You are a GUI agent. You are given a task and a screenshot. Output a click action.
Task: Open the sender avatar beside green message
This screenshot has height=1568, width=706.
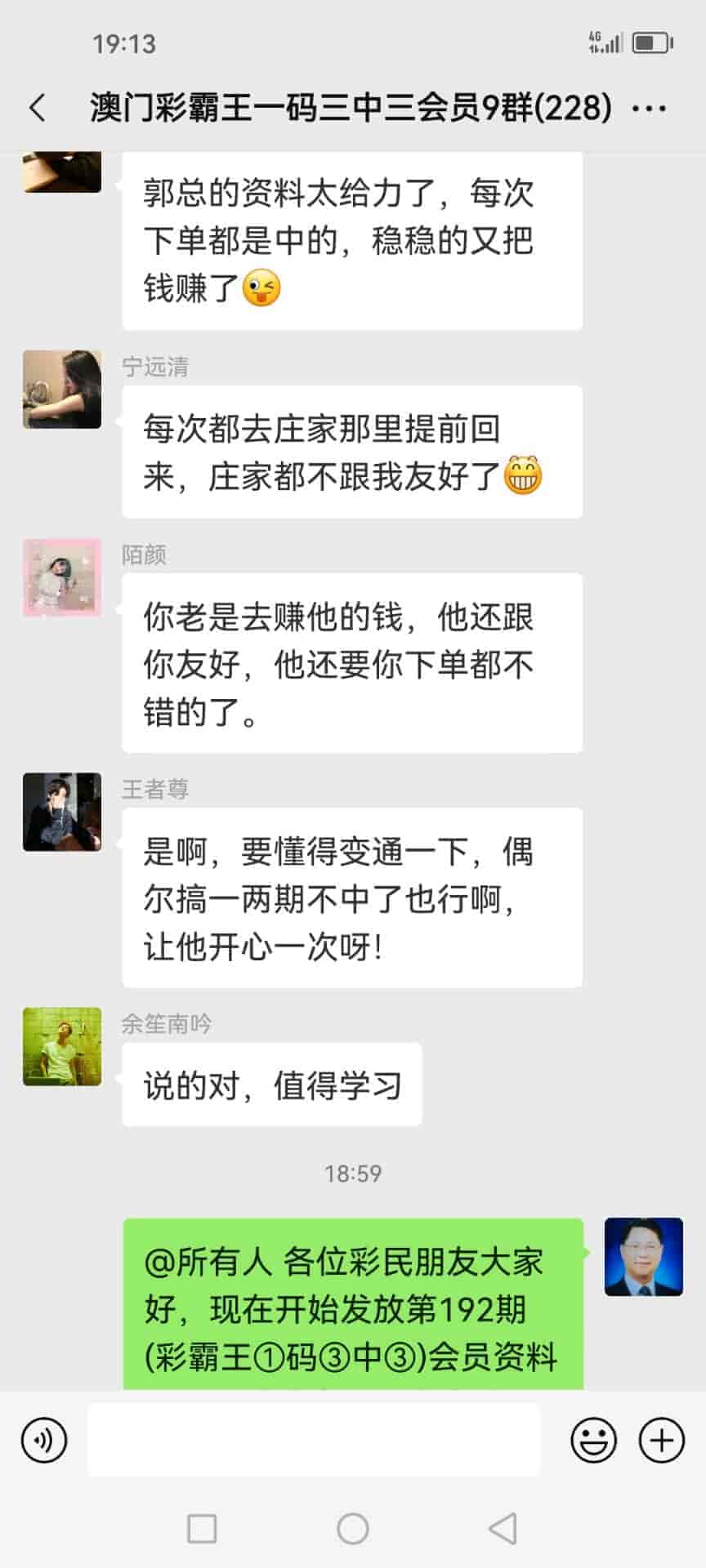[643, 1257]
